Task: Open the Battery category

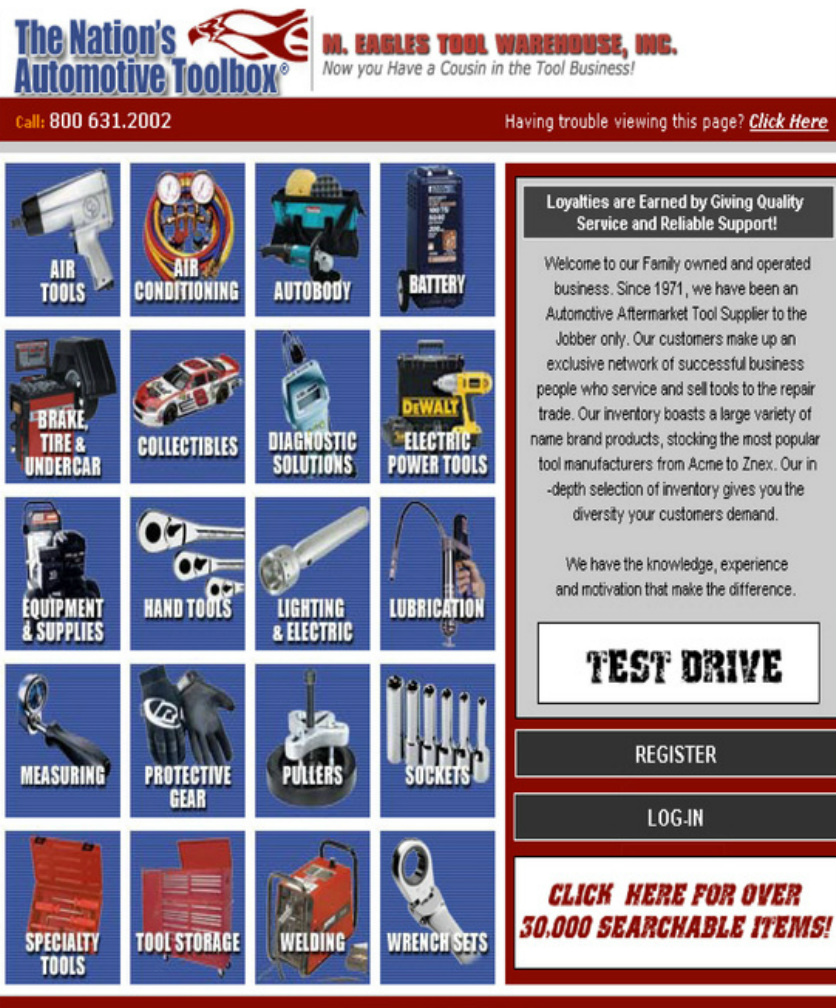Action: click(x=437, y=240)
